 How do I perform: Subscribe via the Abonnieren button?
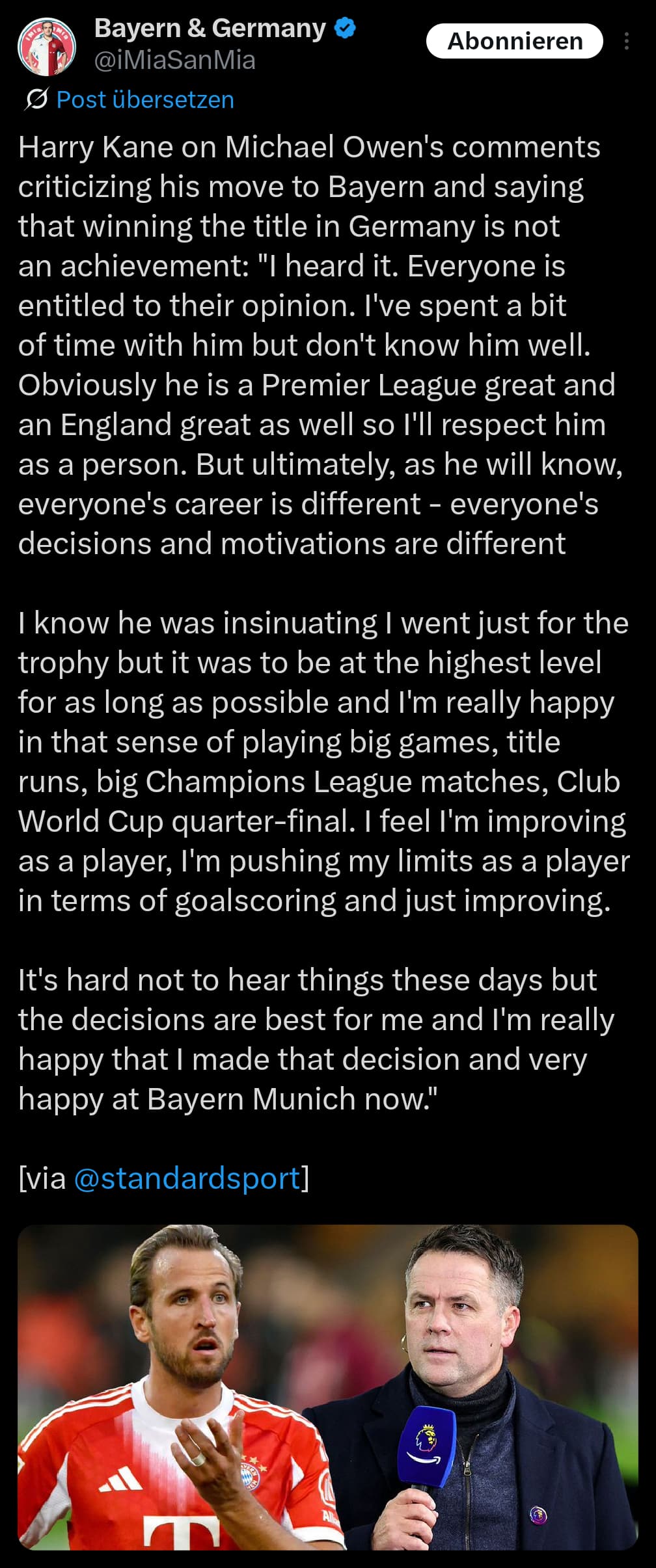coord(514,42)
